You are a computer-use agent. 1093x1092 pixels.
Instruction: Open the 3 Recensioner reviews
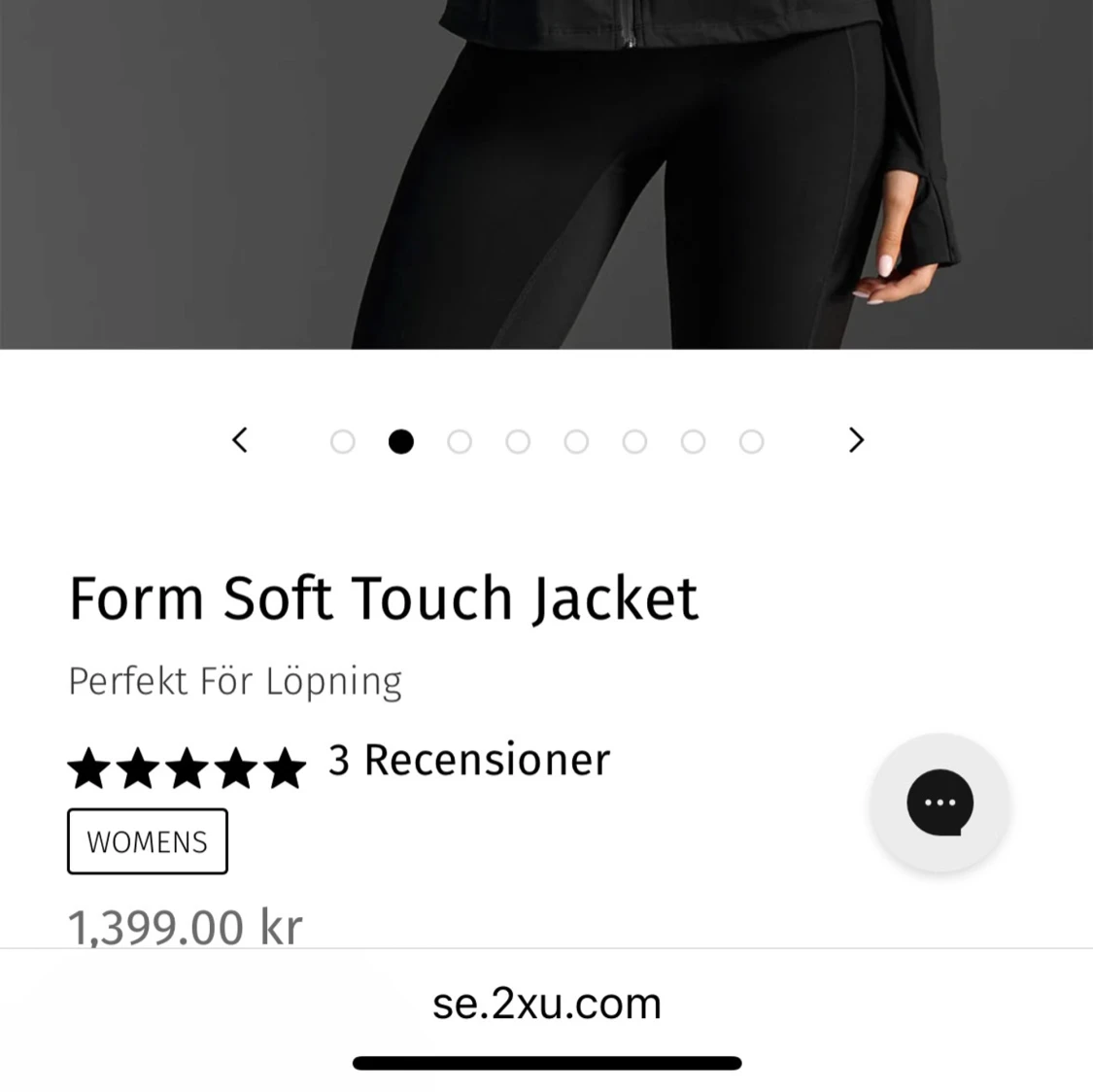(x=469, y=760)
